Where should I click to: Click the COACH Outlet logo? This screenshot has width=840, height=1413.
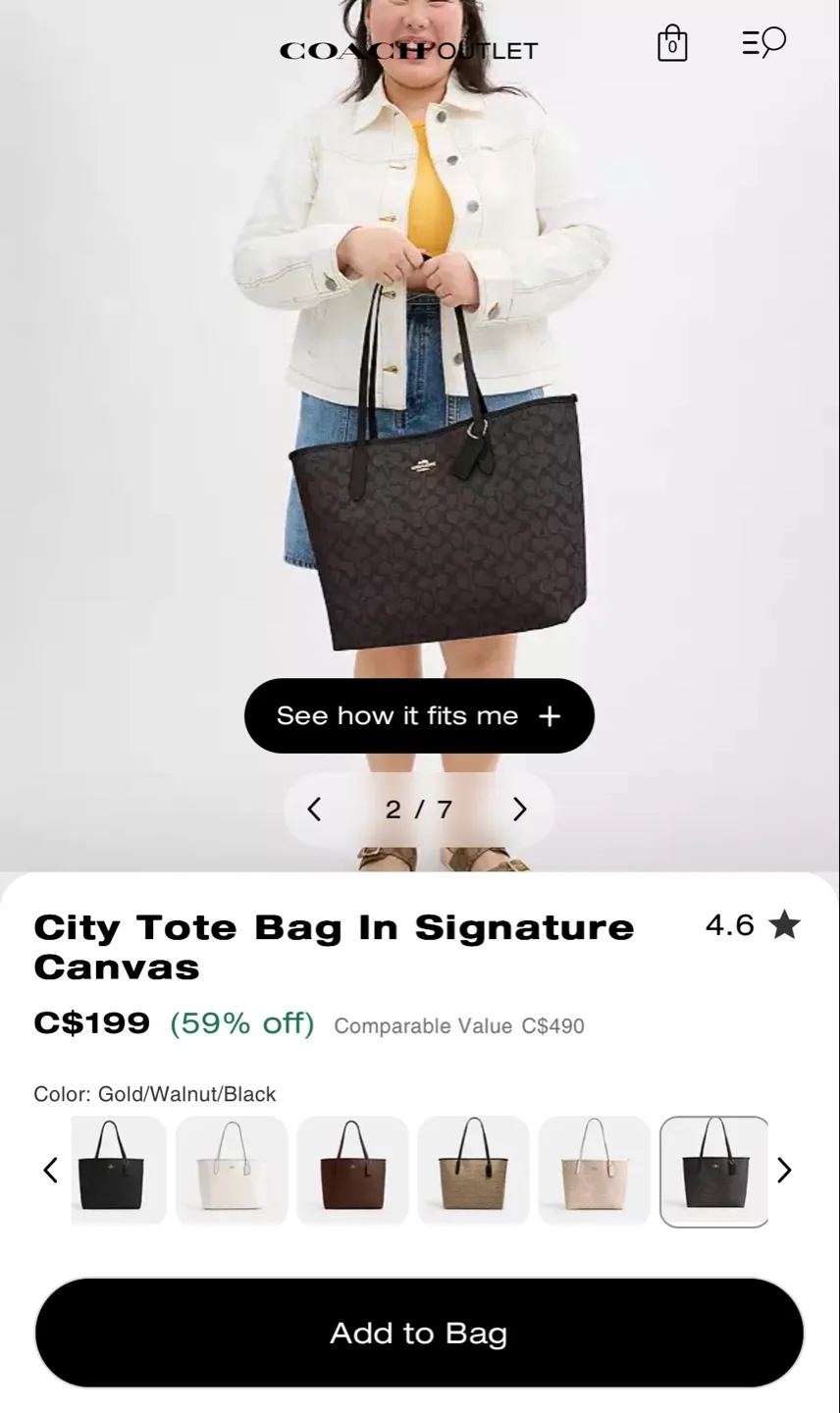[x=408, y=51]
